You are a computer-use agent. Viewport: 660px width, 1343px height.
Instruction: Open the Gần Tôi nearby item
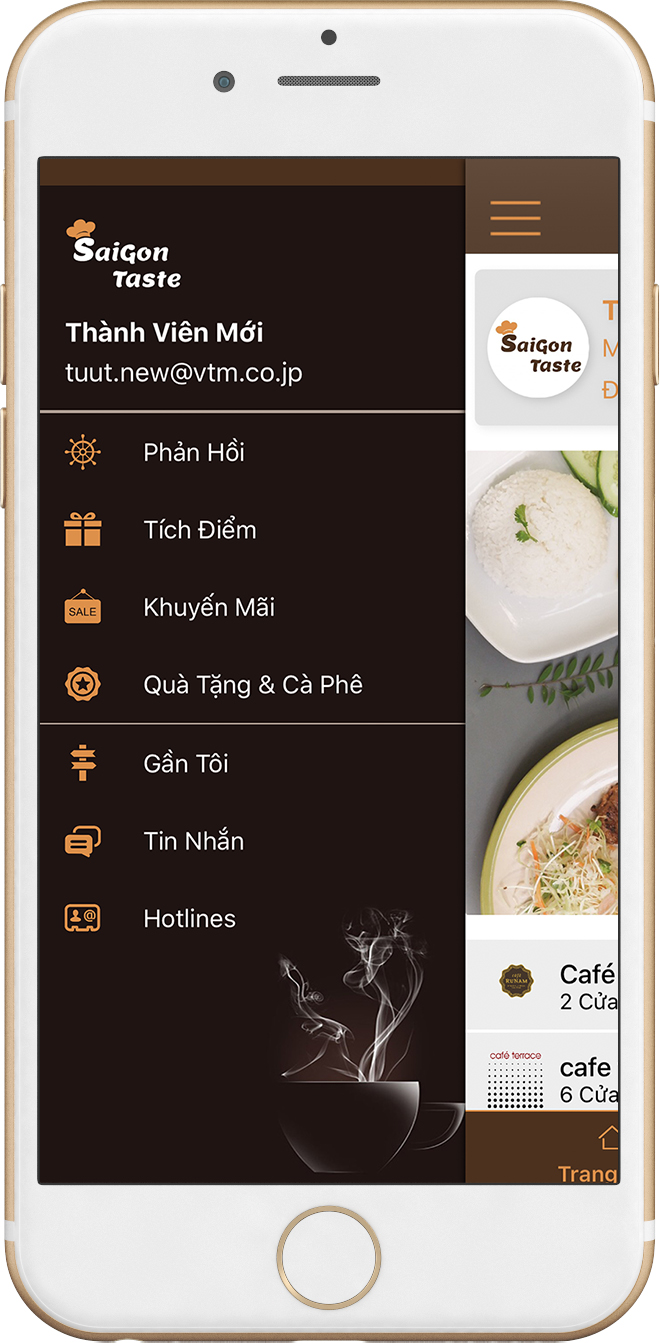252,763
